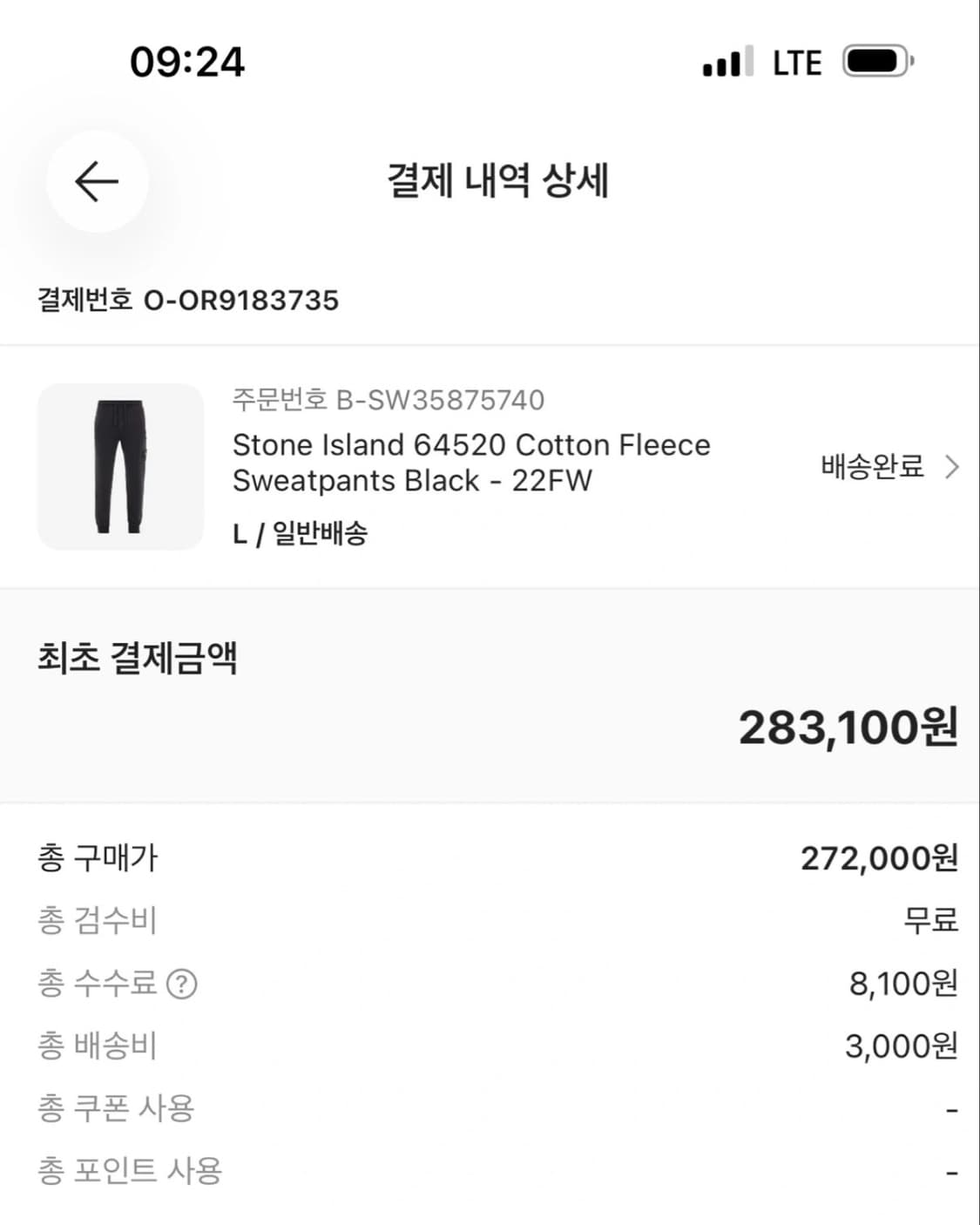Select the L / 일반배송 option text

click(302, 535)
